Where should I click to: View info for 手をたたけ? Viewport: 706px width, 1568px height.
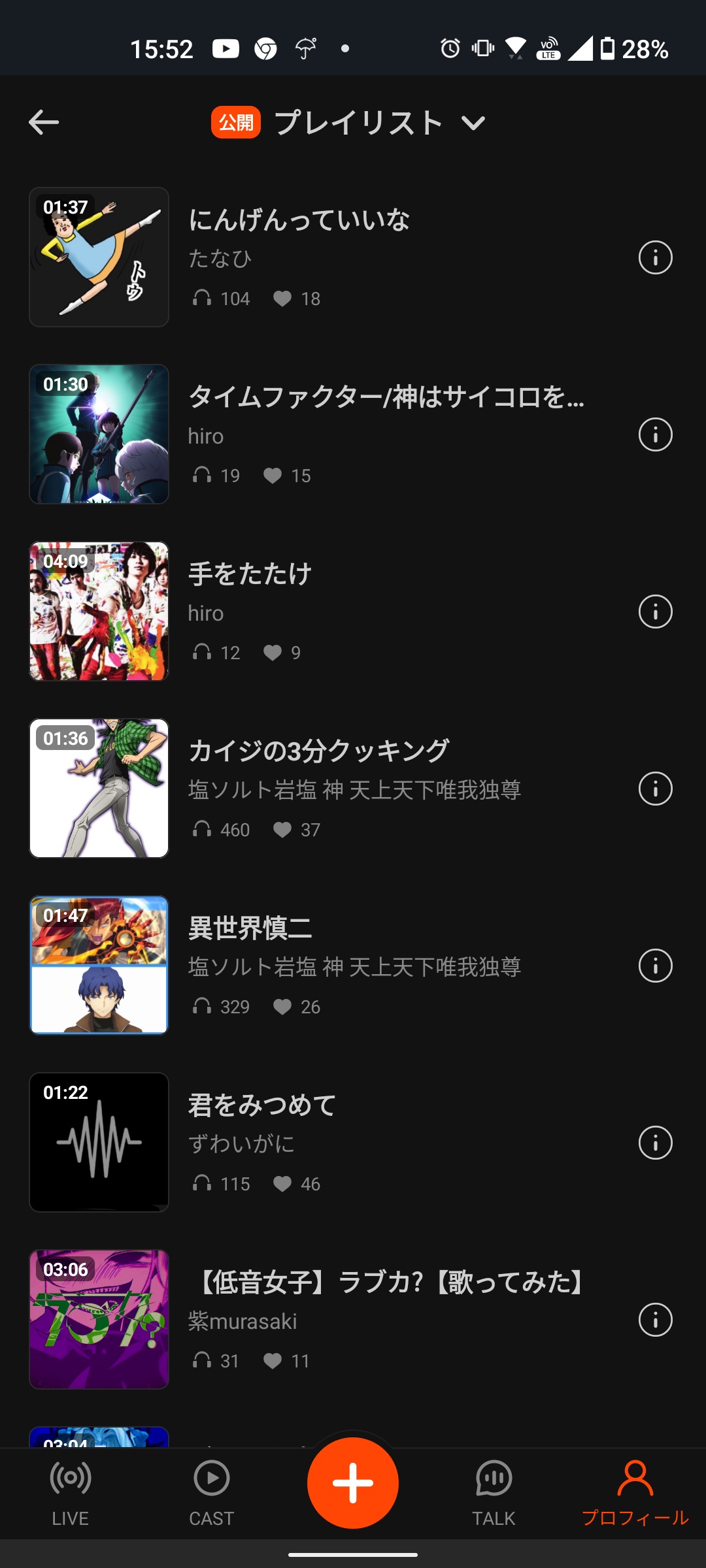click(655, 612)
